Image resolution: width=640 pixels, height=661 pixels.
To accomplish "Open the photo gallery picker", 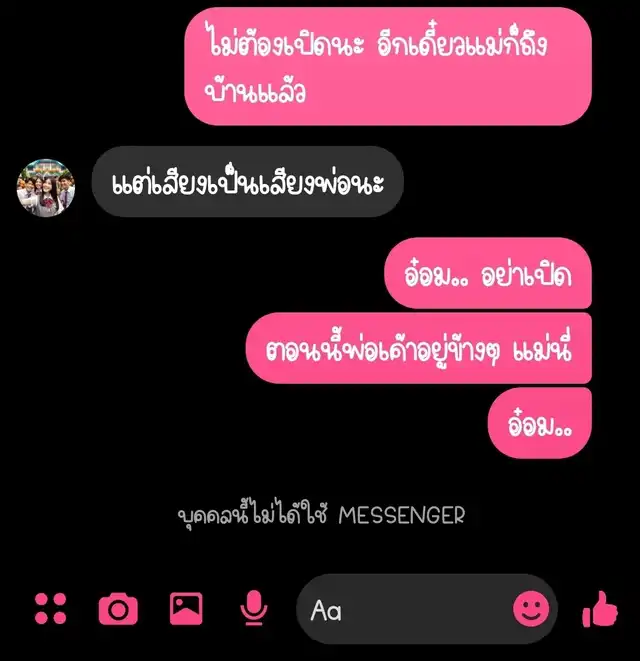I will (x=186, y=608).
